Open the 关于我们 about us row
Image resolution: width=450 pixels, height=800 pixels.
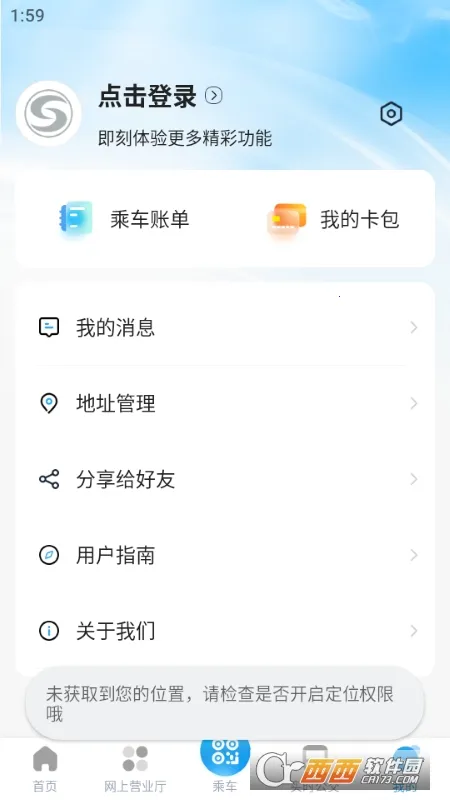pyautogui.click(x=225, y=631)
